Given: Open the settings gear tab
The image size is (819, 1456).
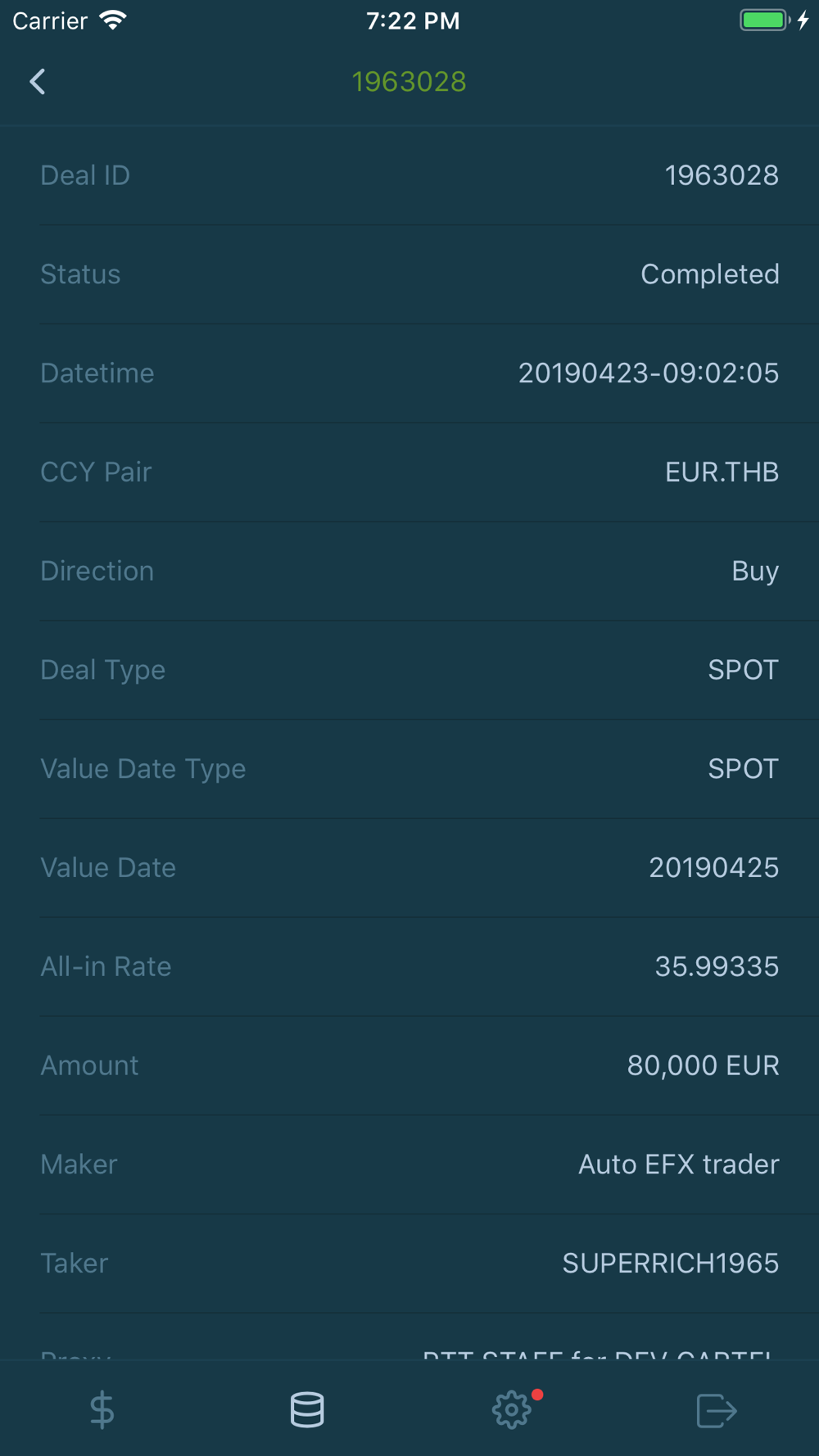Looking at the screenshot, I should click(512, 1410).
